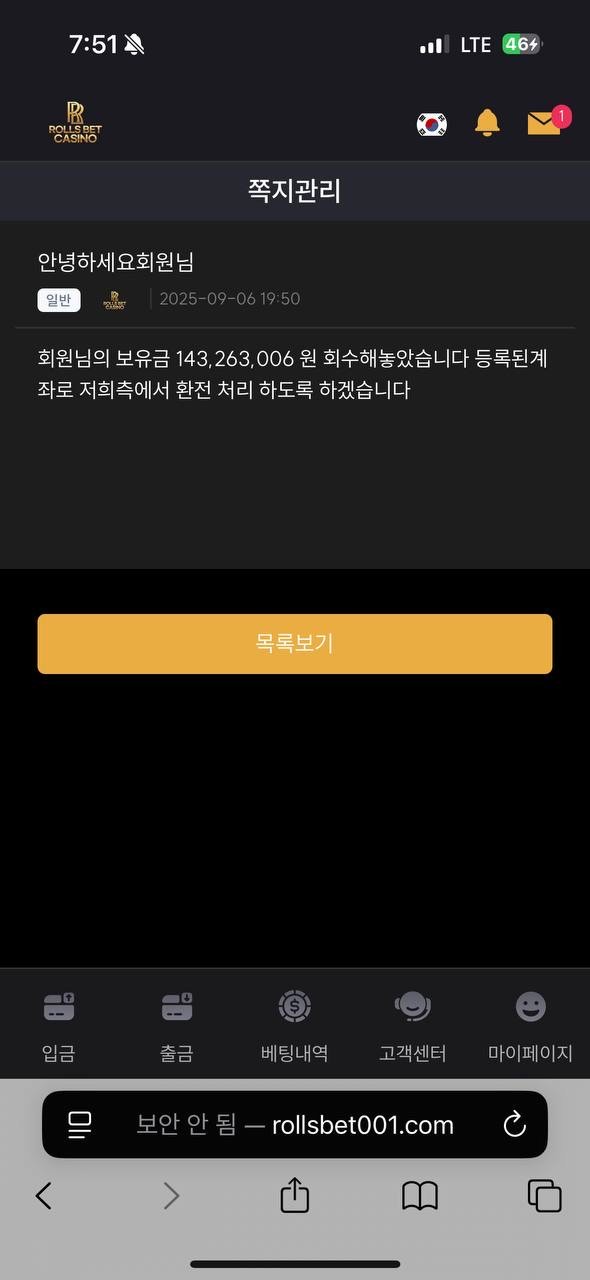Share this page
590x1280 pixels.
[295, 1194]
